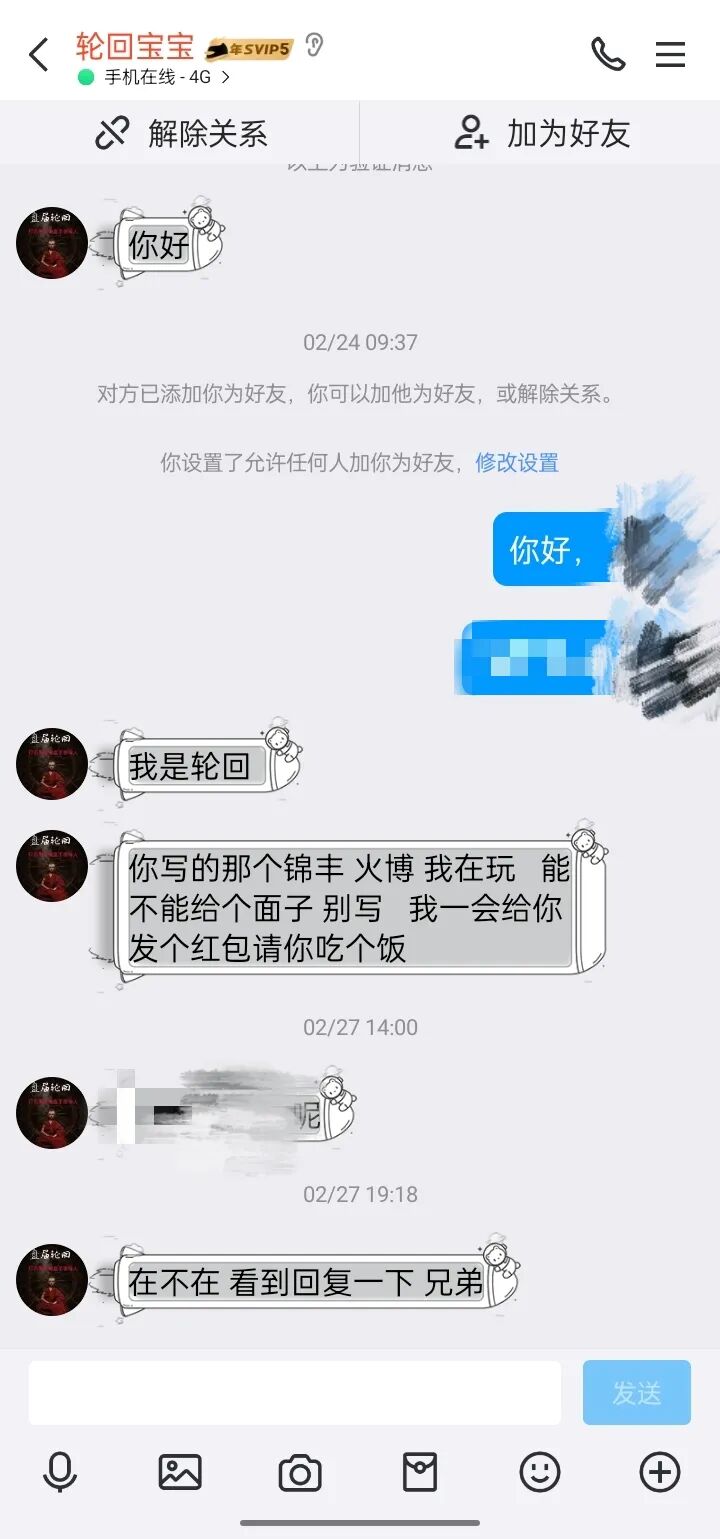Viewport: 720px width, 1539px height.
Task: Open the red packet option
Action: point(419,1472)
